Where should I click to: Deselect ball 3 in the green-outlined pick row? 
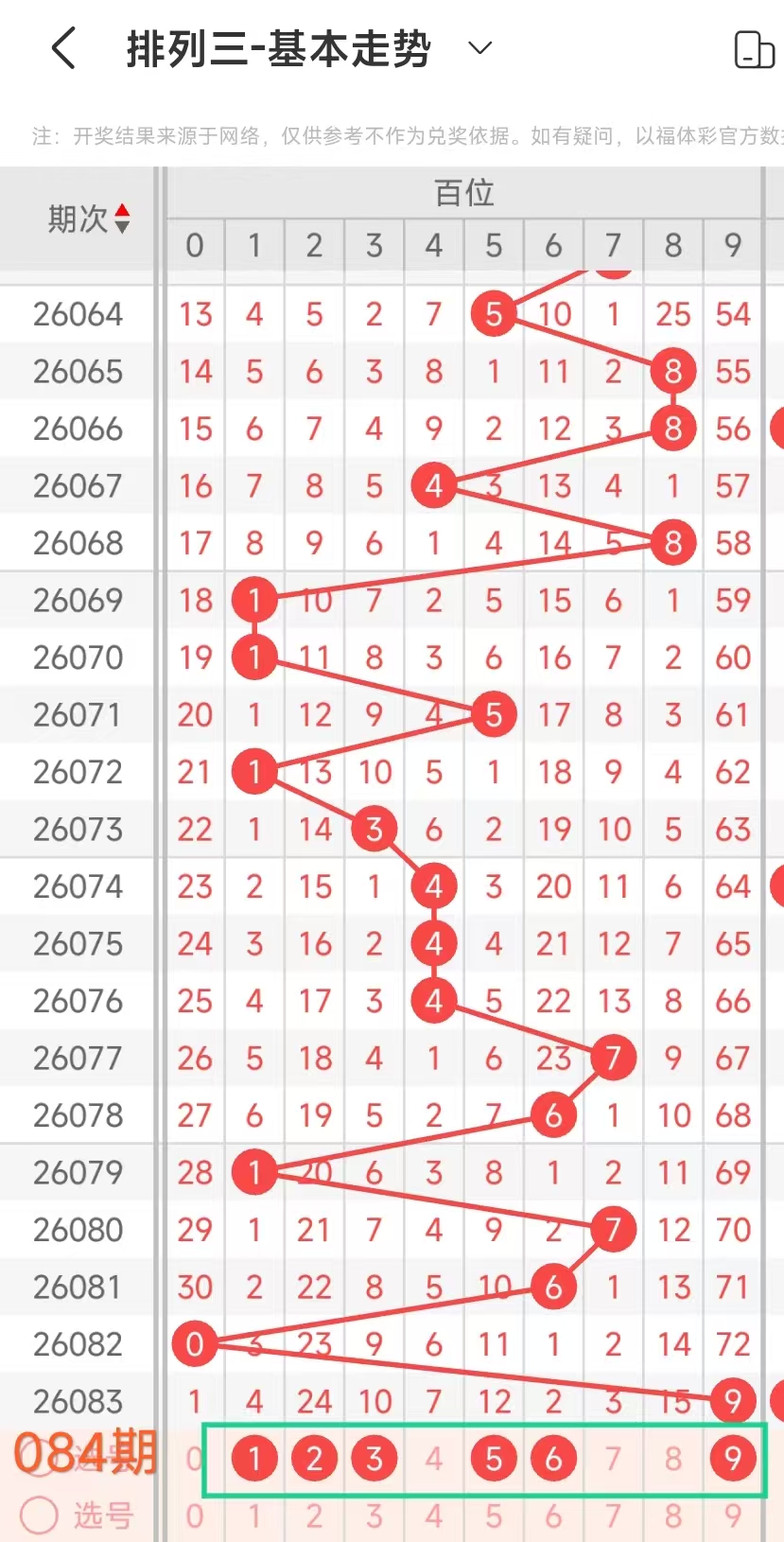(375, 1459)
